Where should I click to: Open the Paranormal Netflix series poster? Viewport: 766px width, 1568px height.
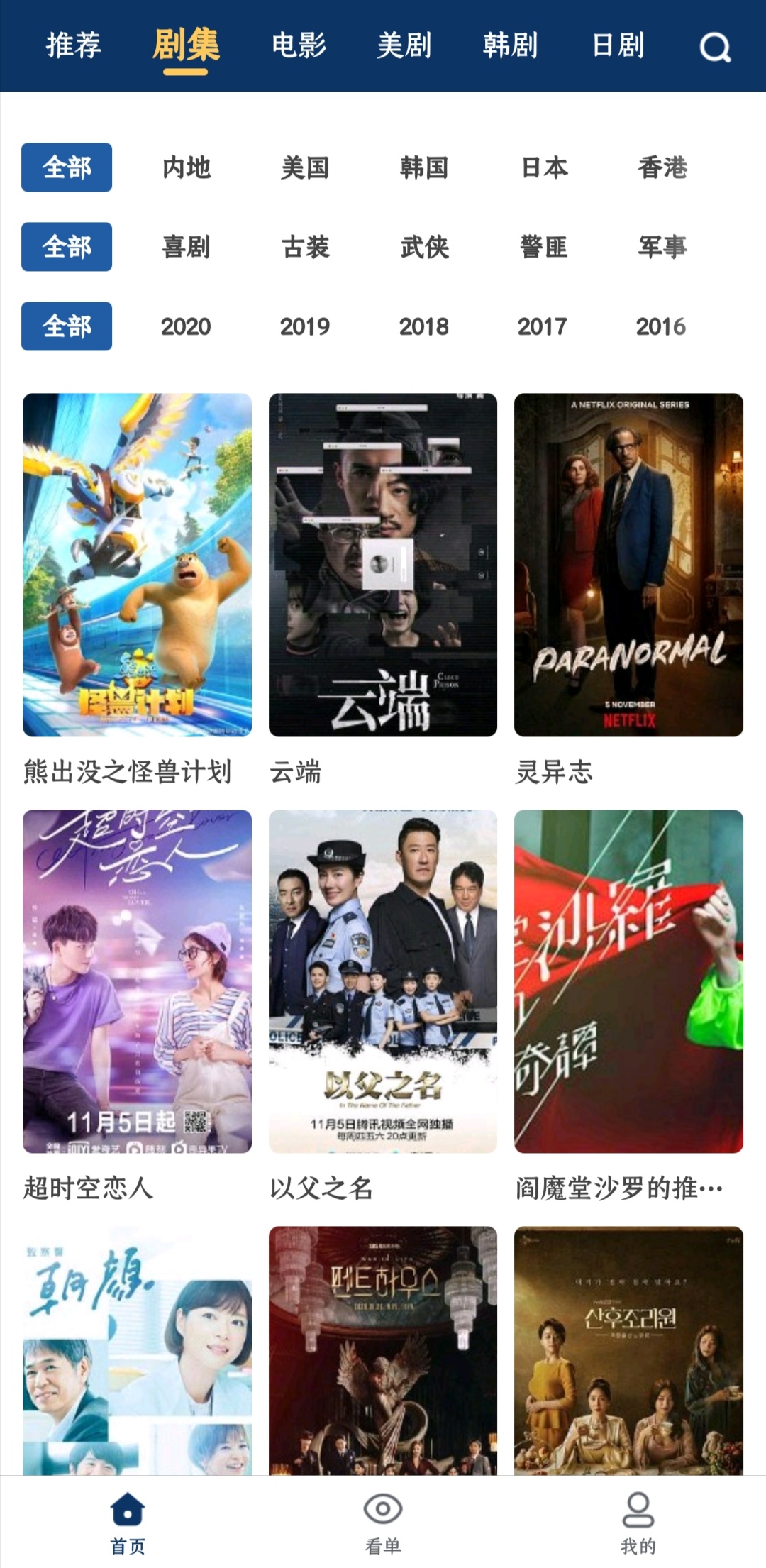(627, 565)
